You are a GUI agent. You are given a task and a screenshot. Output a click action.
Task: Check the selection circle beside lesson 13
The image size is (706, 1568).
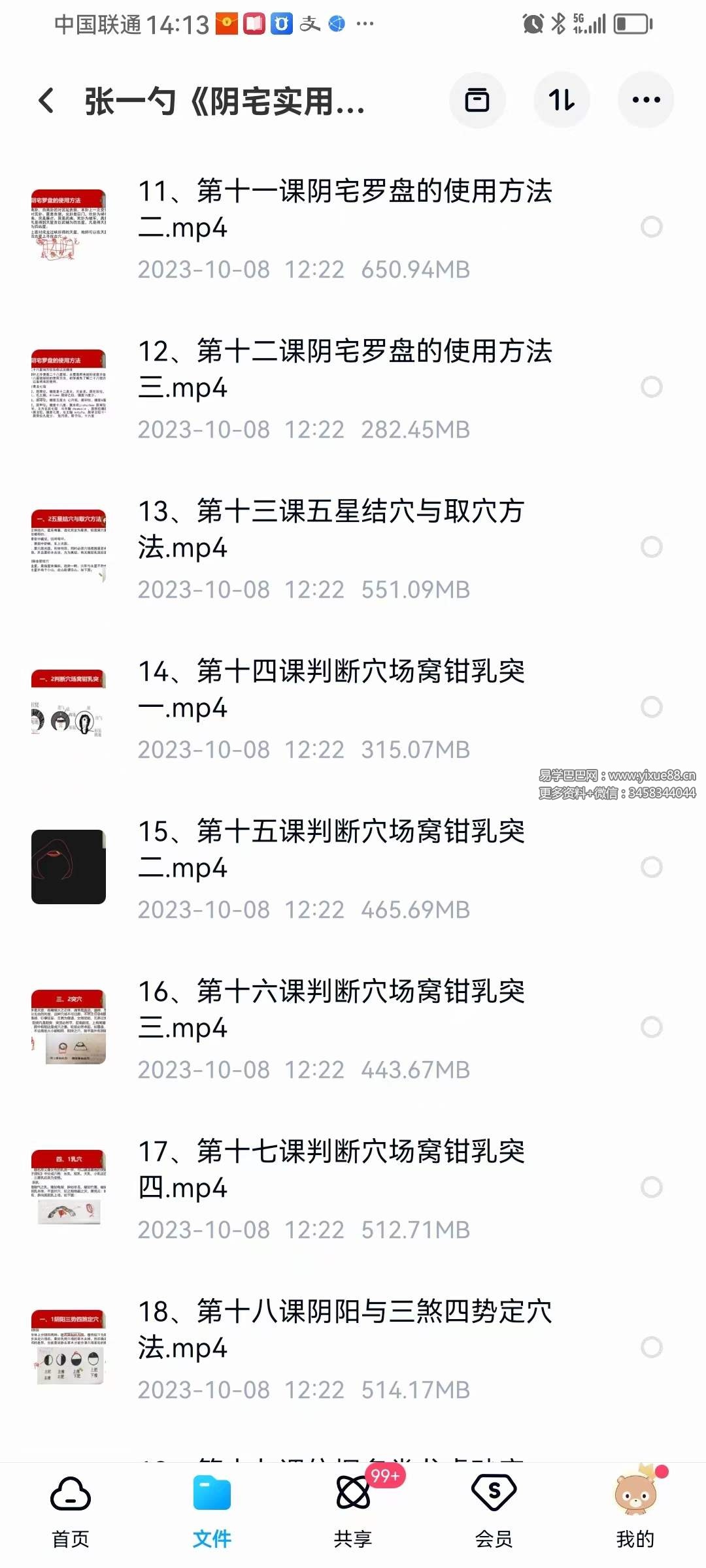coord(651,547)
